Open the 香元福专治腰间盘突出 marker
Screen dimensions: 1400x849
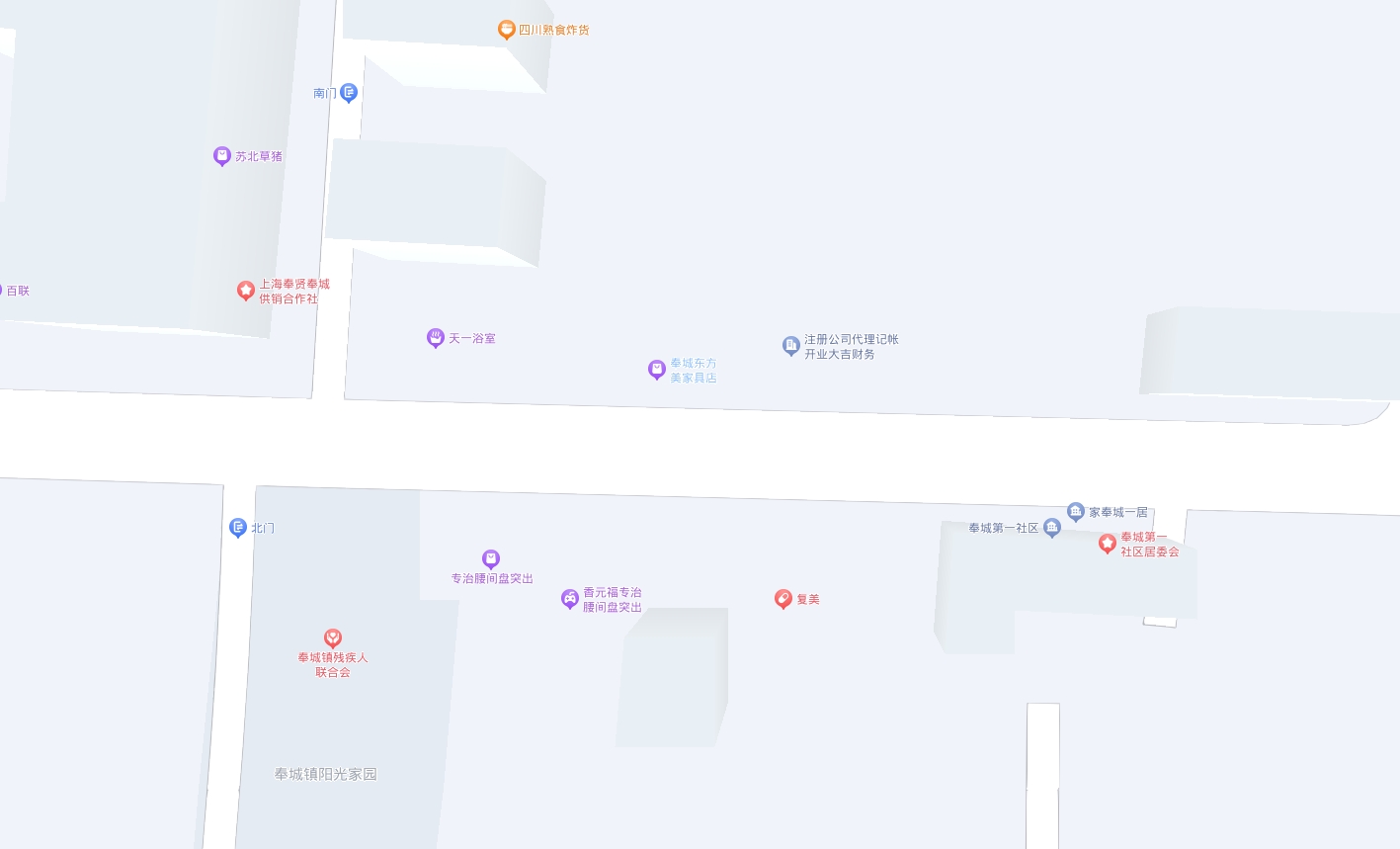570,599
